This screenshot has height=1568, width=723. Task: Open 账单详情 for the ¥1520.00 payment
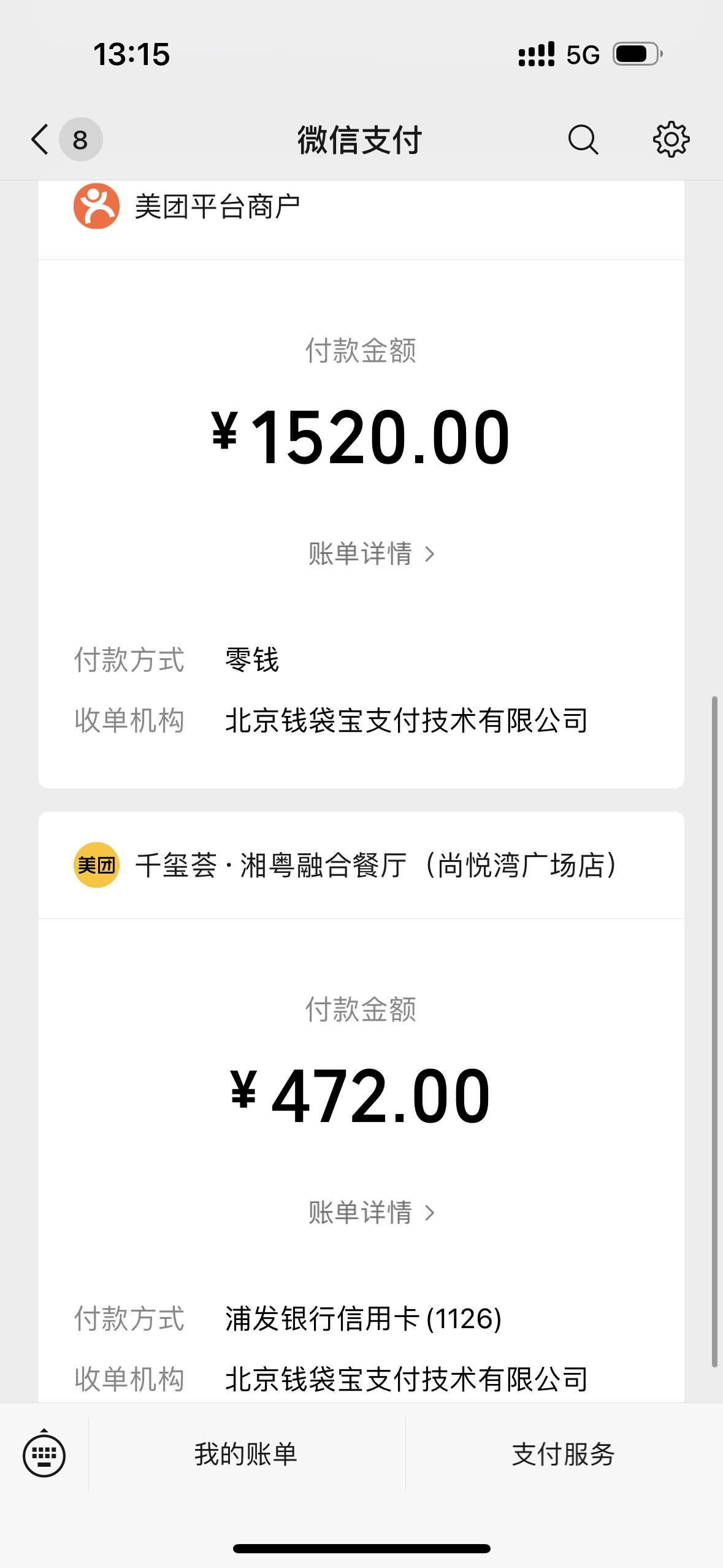pos(372,553)
